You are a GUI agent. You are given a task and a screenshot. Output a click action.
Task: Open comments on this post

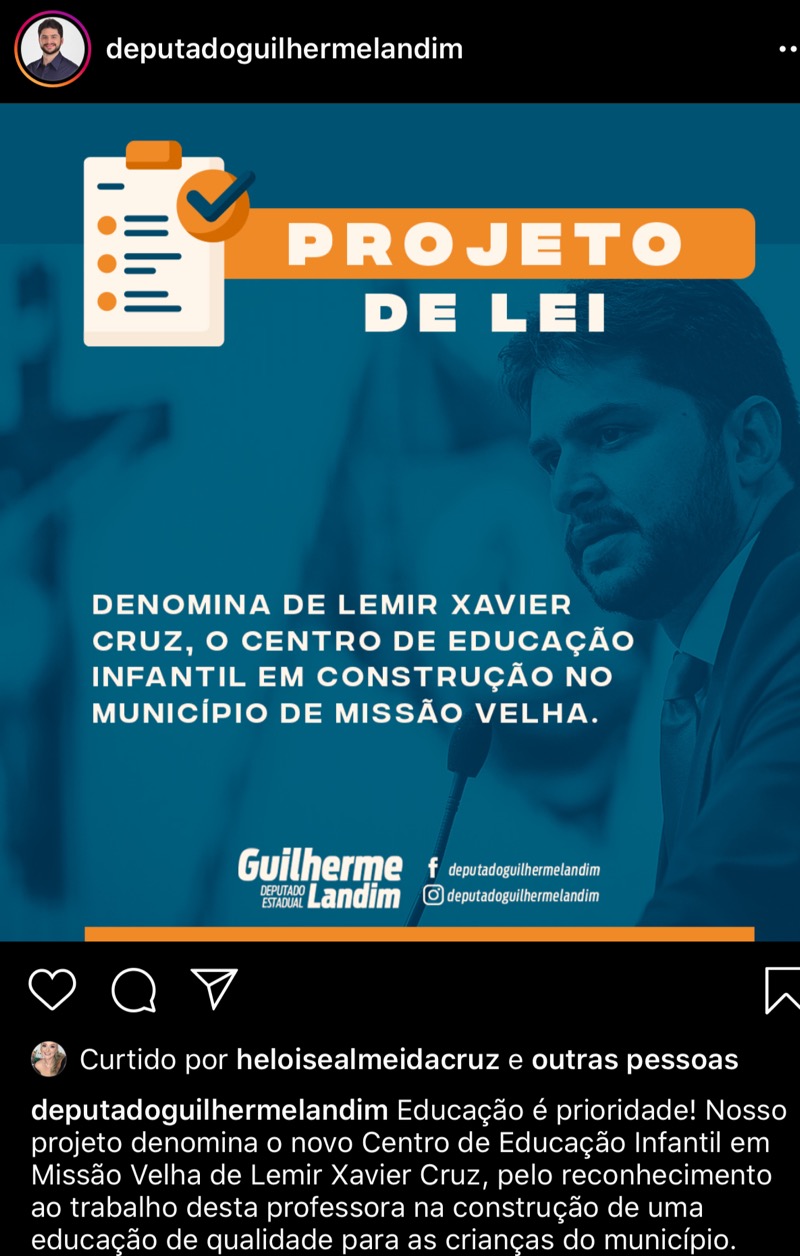[134, 990]
